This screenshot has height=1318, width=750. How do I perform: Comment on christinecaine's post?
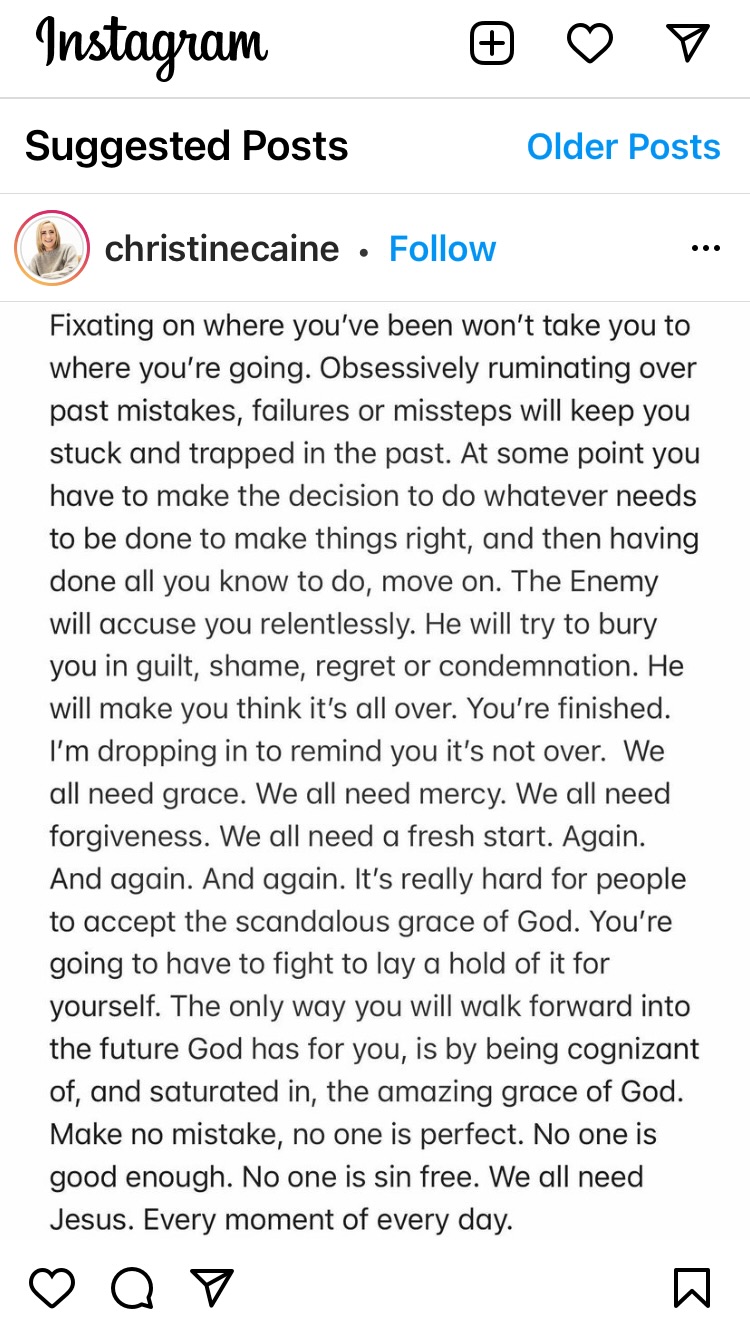tap(132, 1287)
